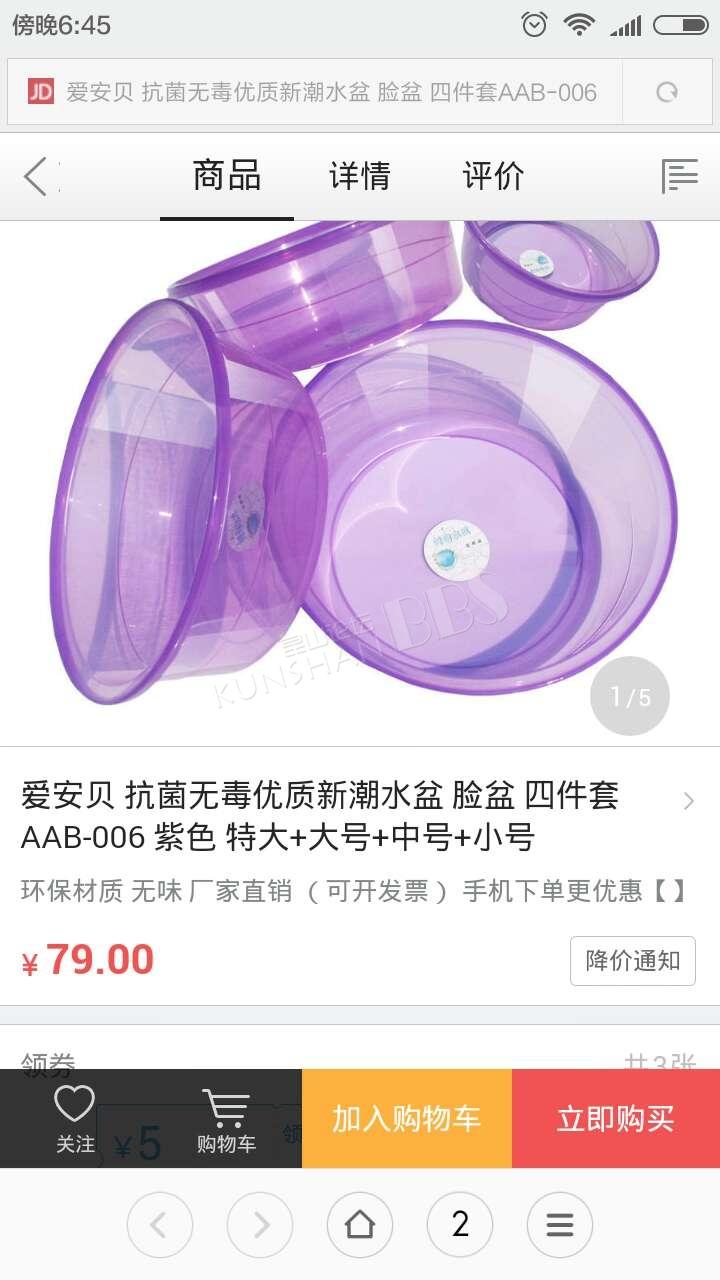Tap the 降价通知 button
The height and width of the screenshot is (1280, 720).
(633, 961)
